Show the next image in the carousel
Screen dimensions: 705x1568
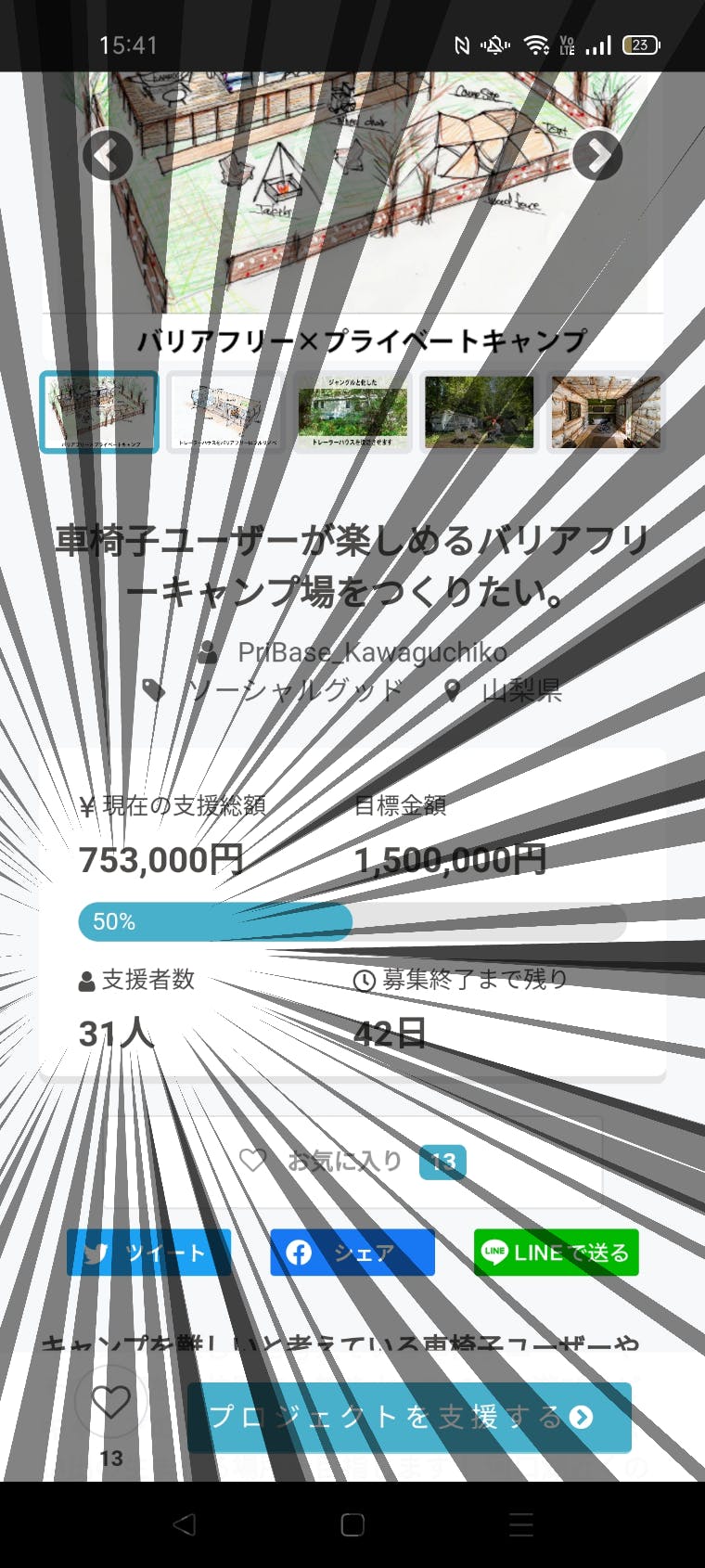tap(596, 155)
